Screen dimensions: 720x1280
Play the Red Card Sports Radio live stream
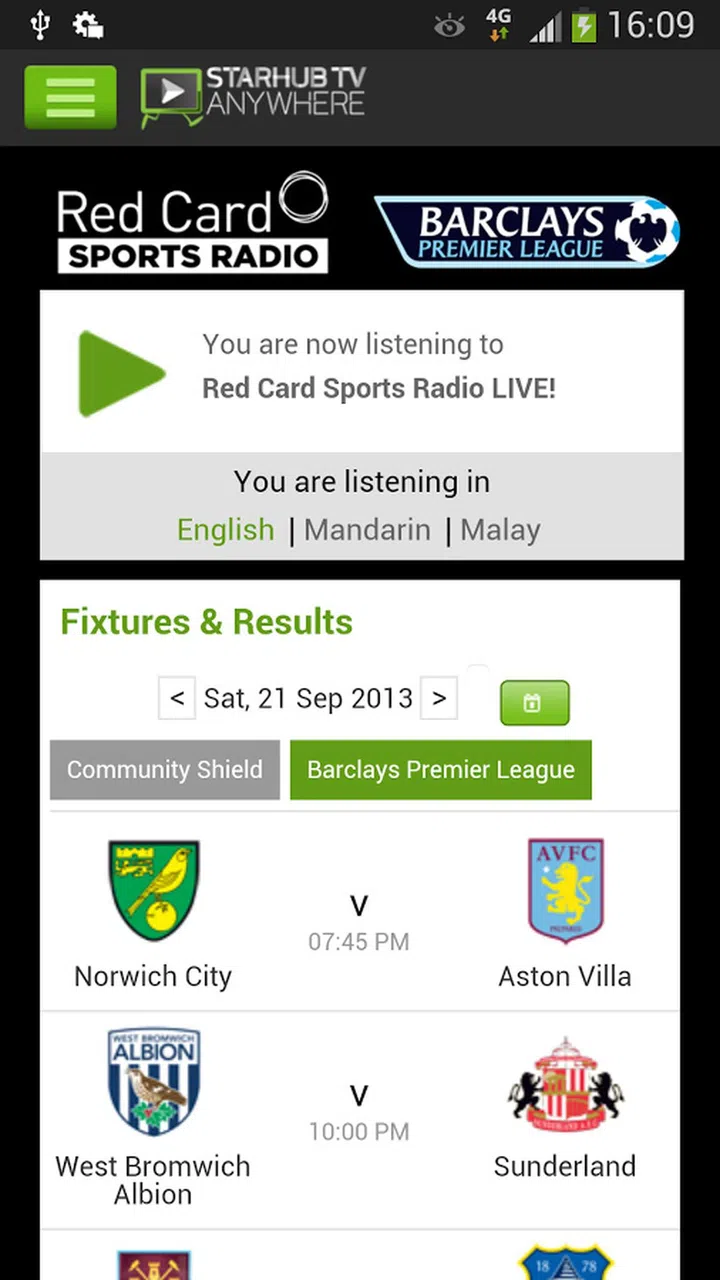point(122,372)
